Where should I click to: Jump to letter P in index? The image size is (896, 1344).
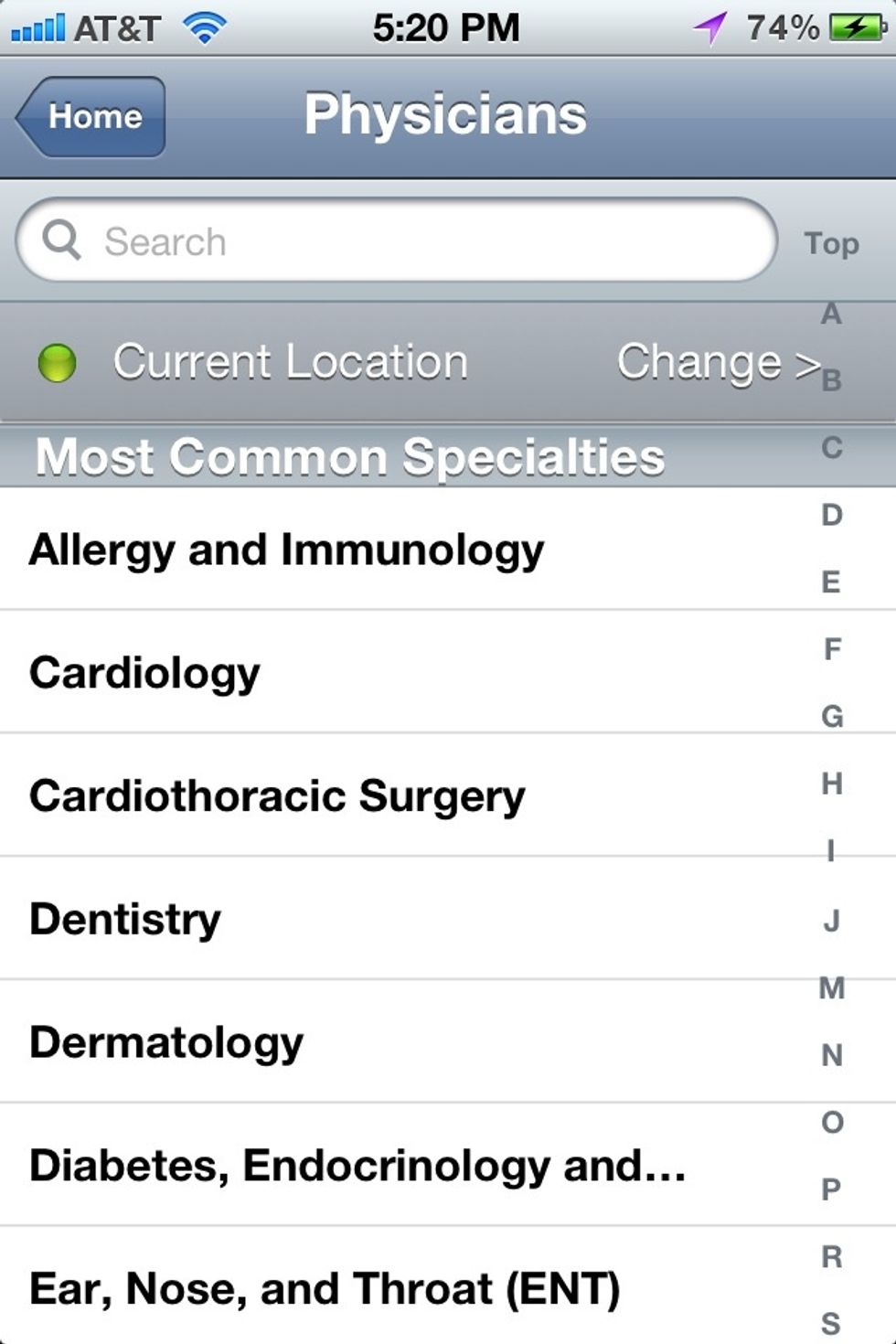coord(831,1189)
